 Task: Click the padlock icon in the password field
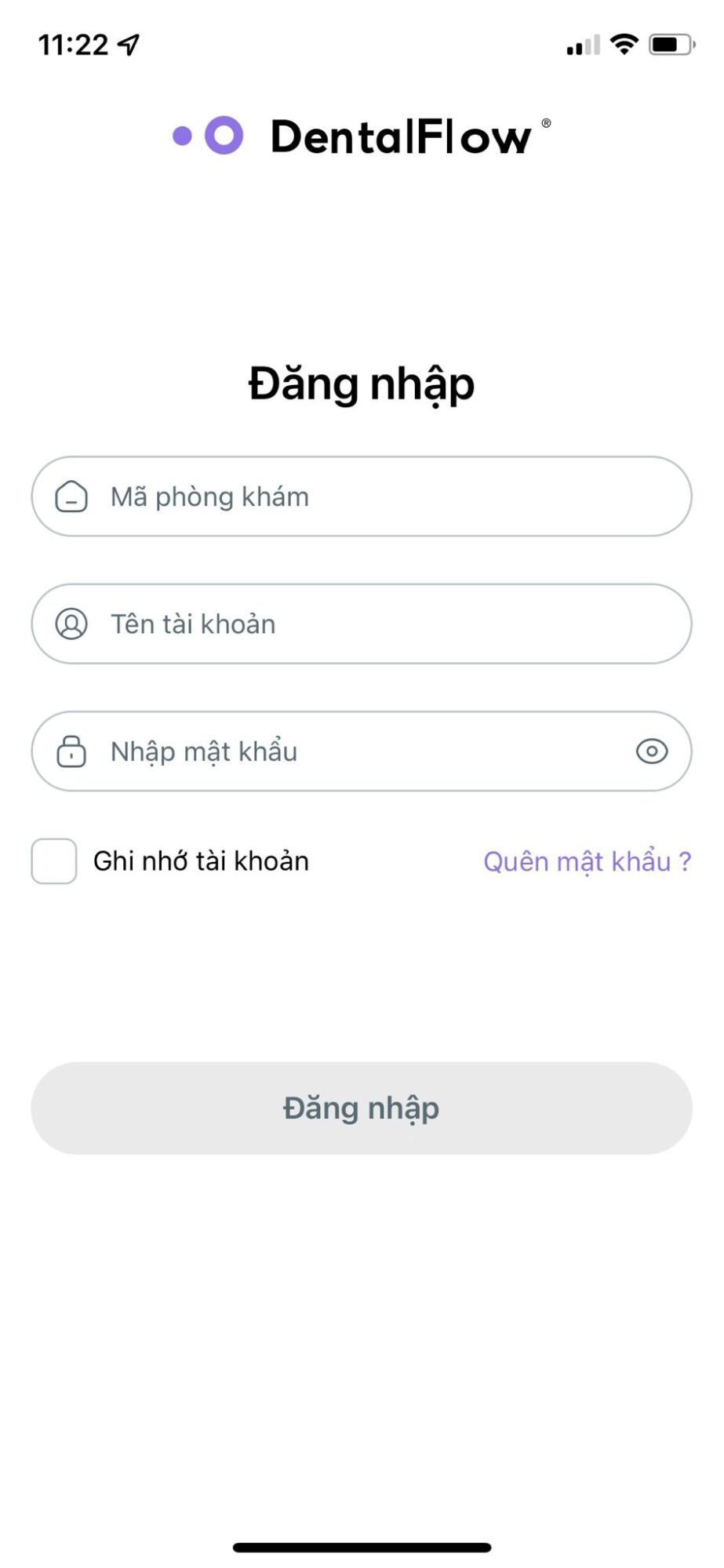[71, 751]
